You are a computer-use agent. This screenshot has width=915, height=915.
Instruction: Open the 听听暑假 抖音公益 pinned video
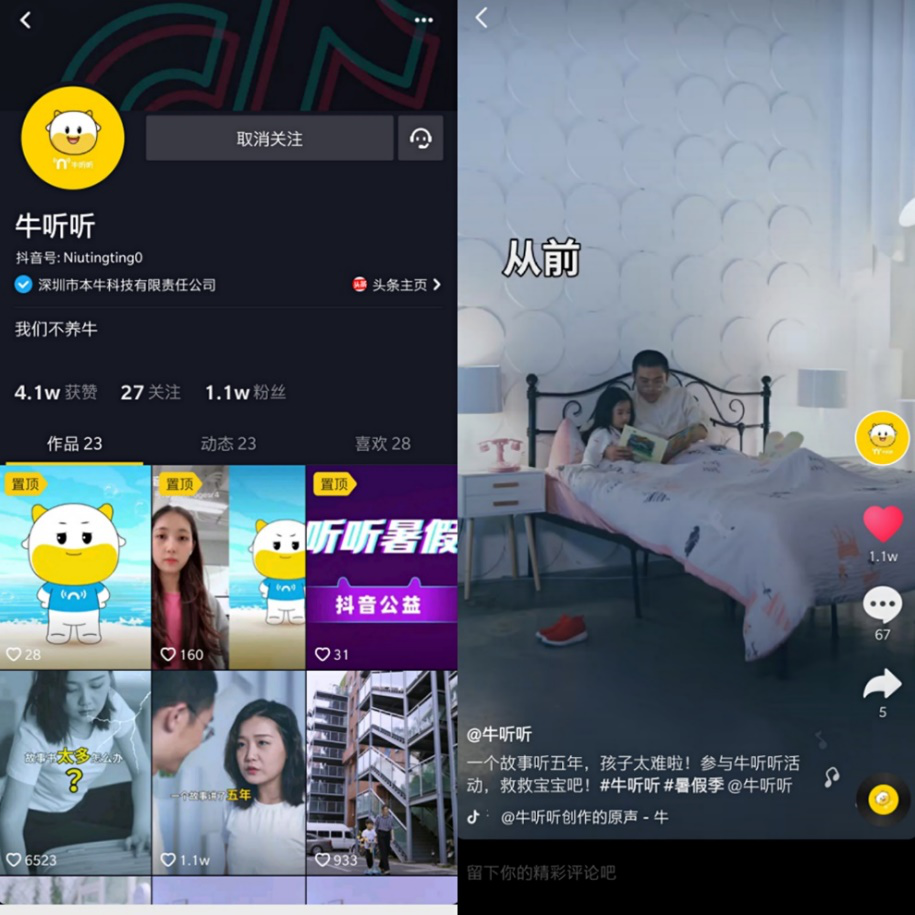point(381,567)
